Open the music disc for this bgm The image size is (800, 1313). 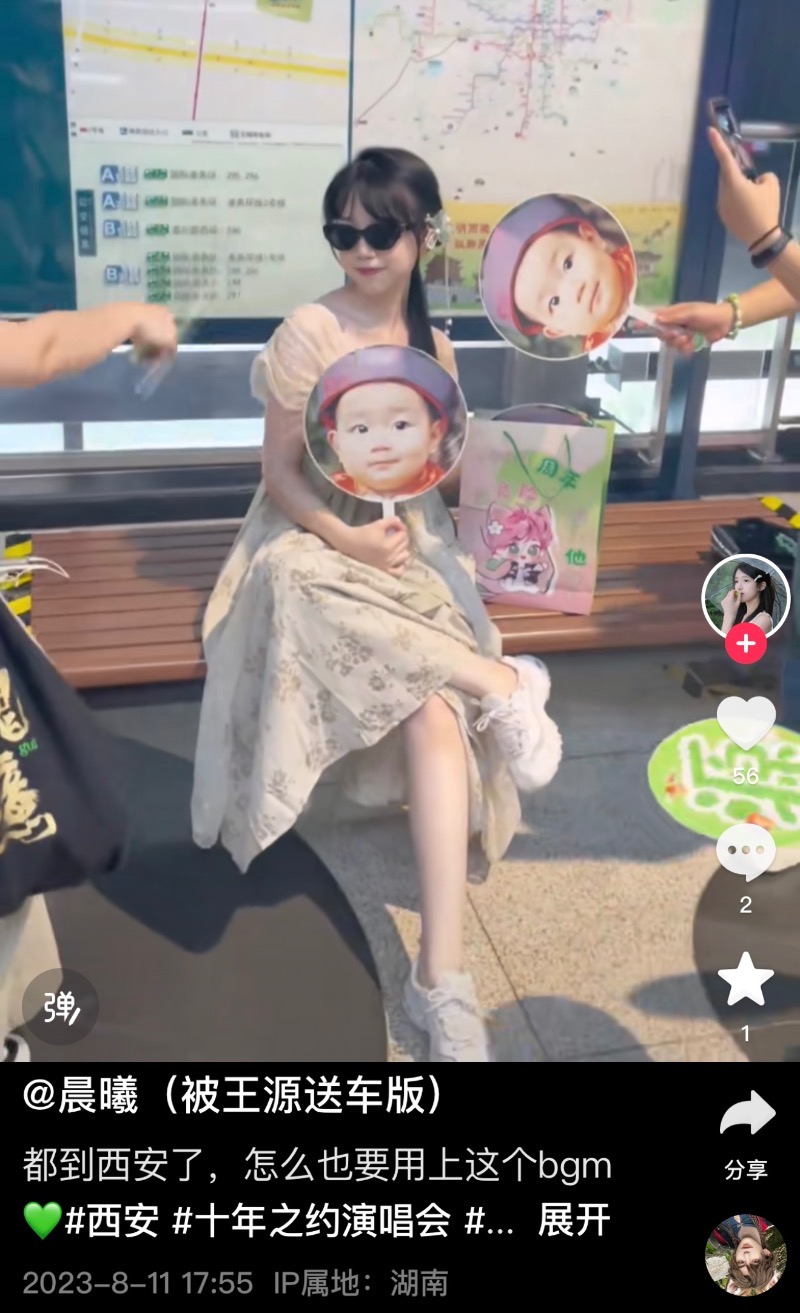pos(745,1256)
